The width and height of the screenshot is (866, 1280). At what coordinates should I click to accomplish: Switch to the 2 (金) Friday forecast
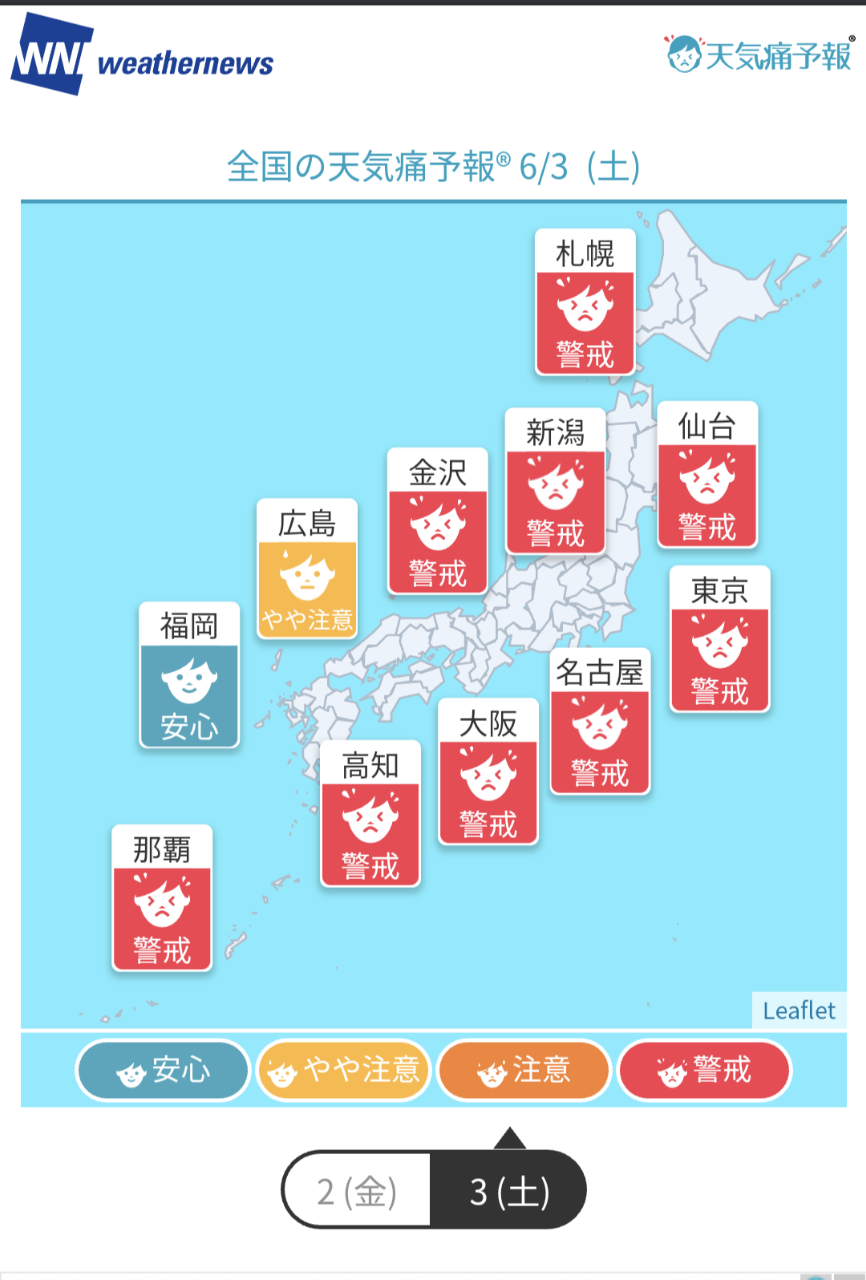(357, 1191)
